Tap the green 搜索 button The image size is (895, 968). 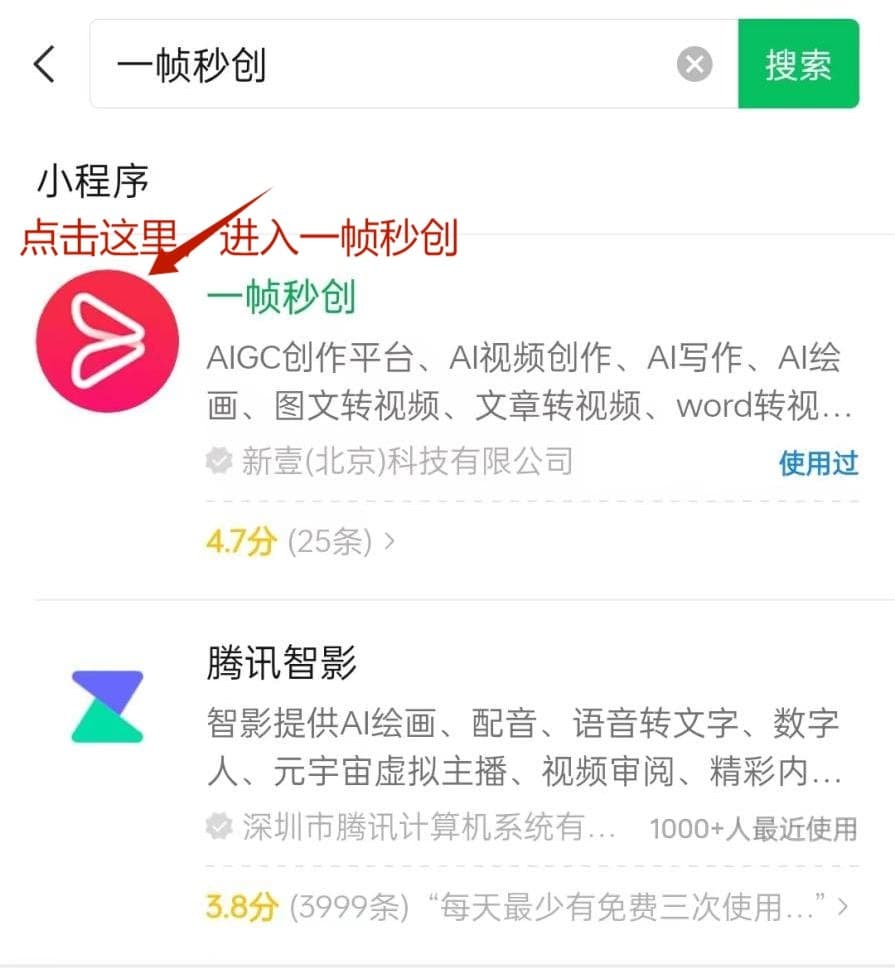[x=798, y=65]
